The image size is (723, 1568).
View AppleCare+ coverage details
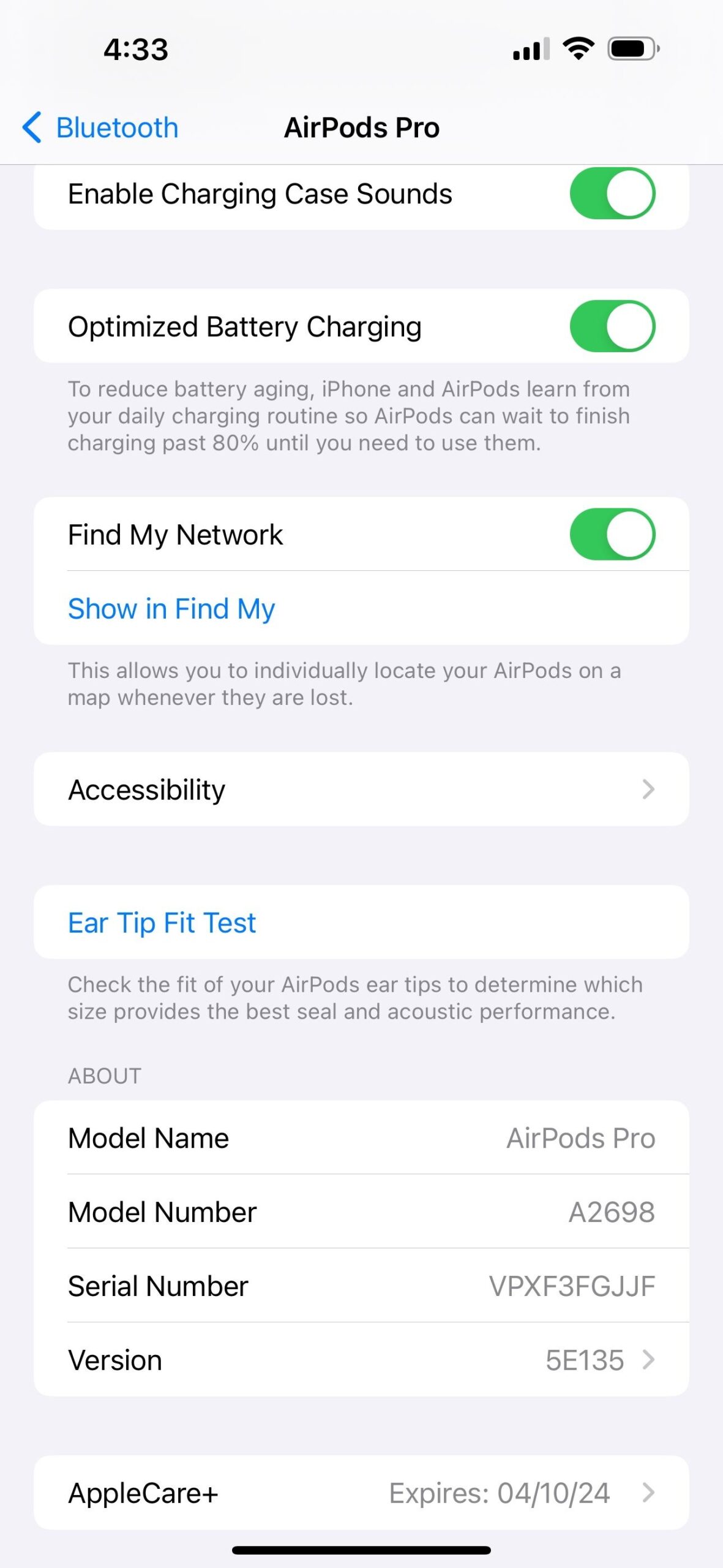coord(361,1493)
